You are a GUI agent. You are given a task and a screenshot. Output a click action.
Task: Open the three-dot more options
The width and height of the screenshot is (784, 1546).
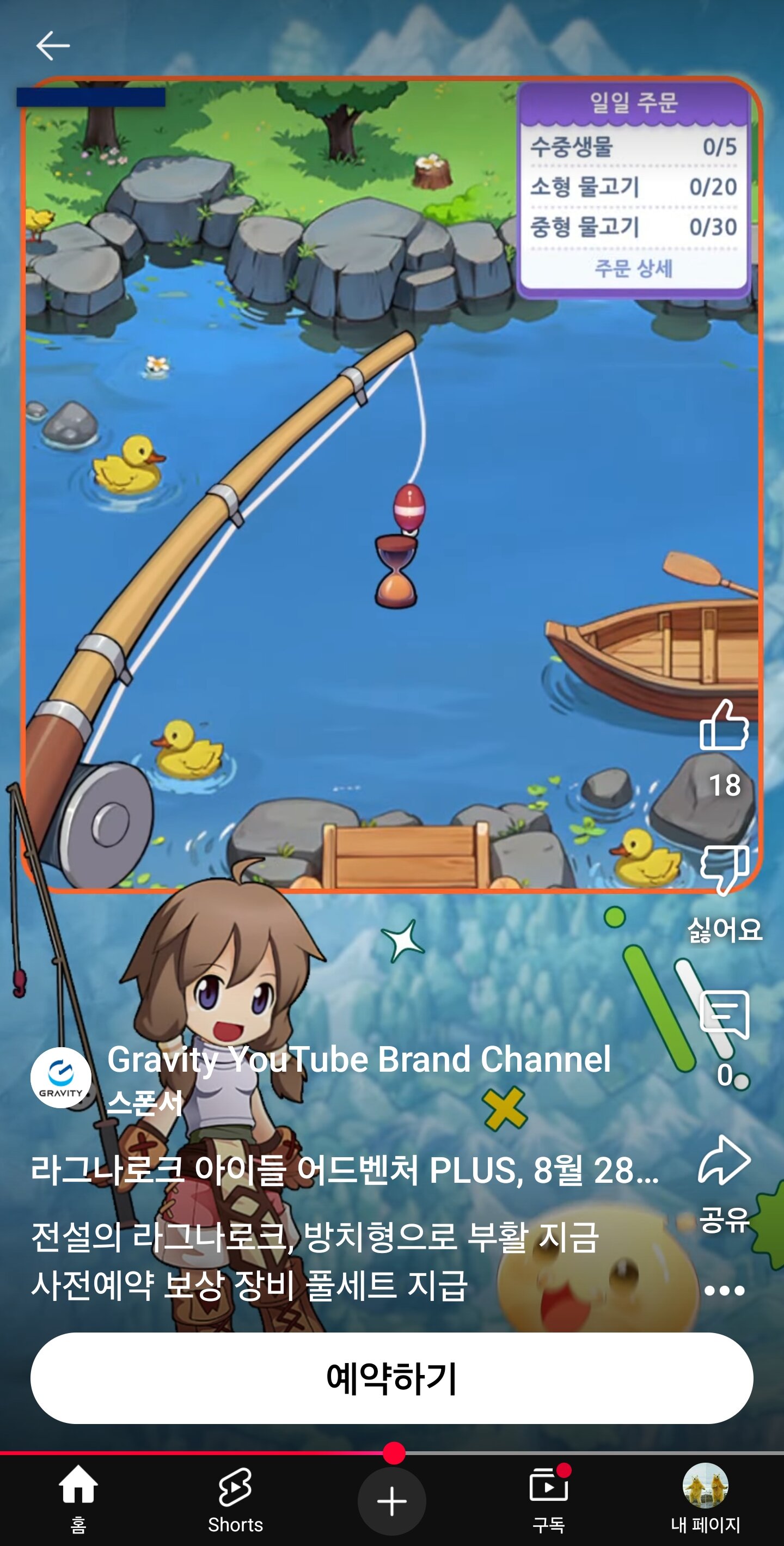[x=724, y=1291]
